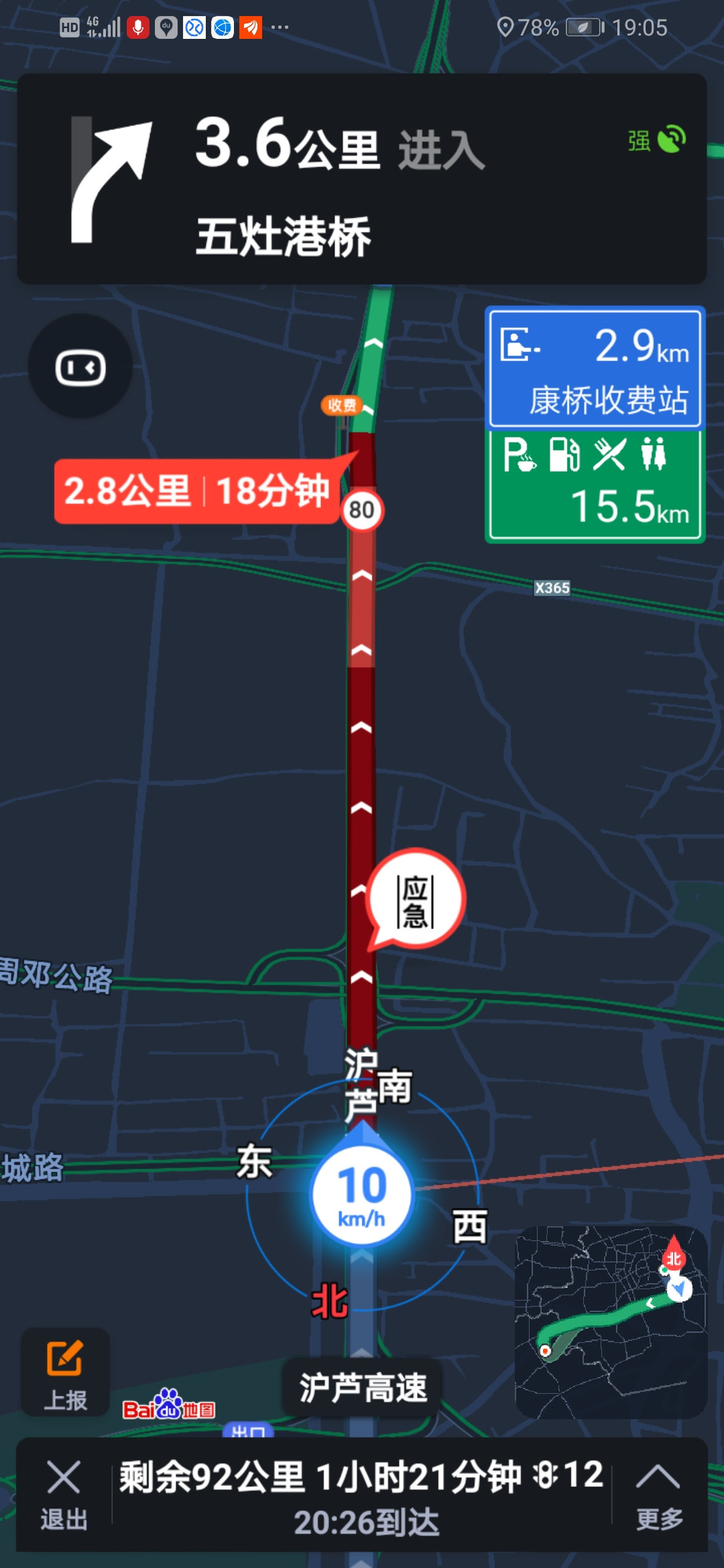Open the route overview minimap
Image resolution: width=724 pixels, height=1568 pixels.
coord(611,1322)
